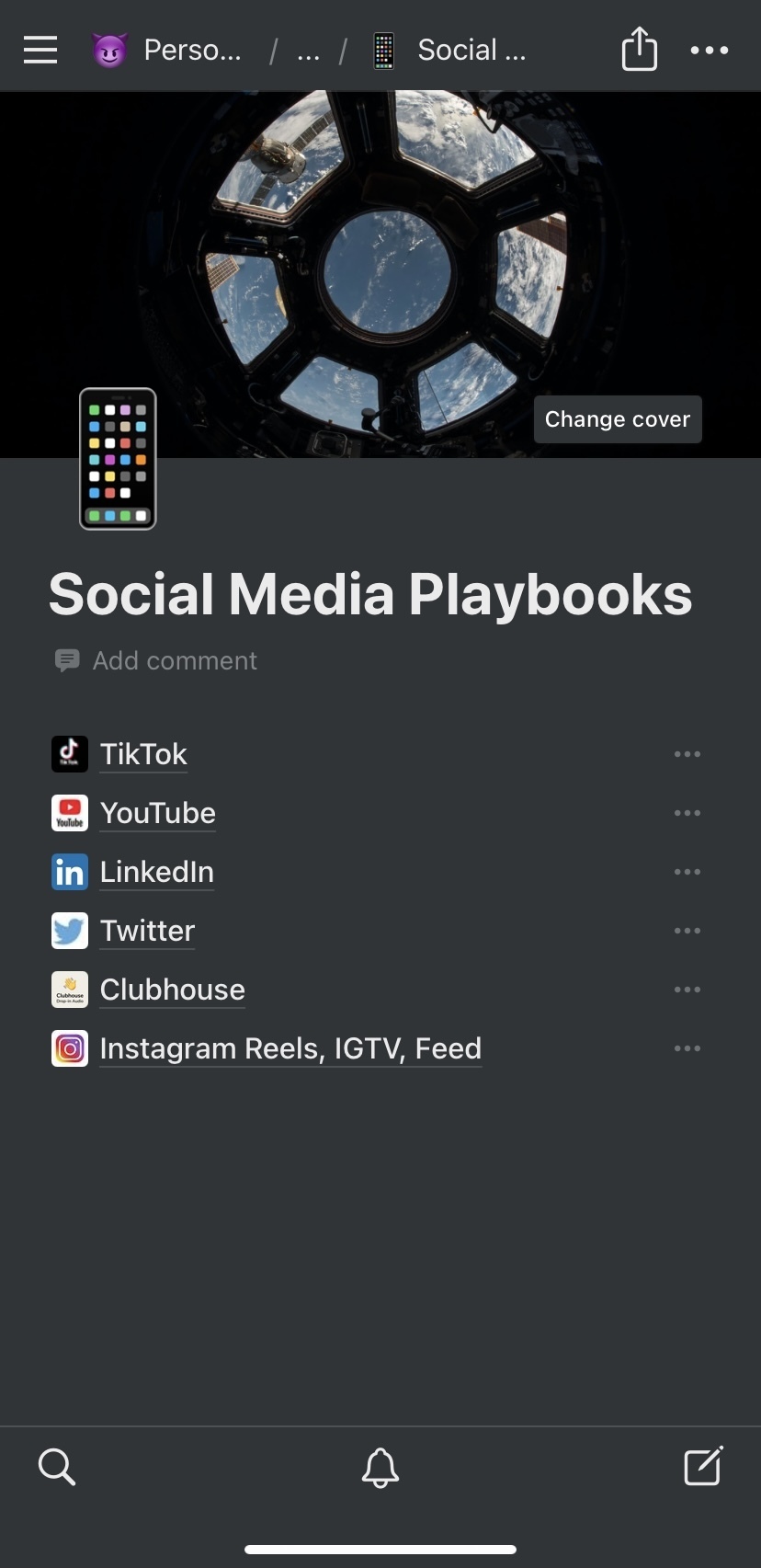Open Instagram Reels, IGTV, Feed page

(x=290, y=1048)
